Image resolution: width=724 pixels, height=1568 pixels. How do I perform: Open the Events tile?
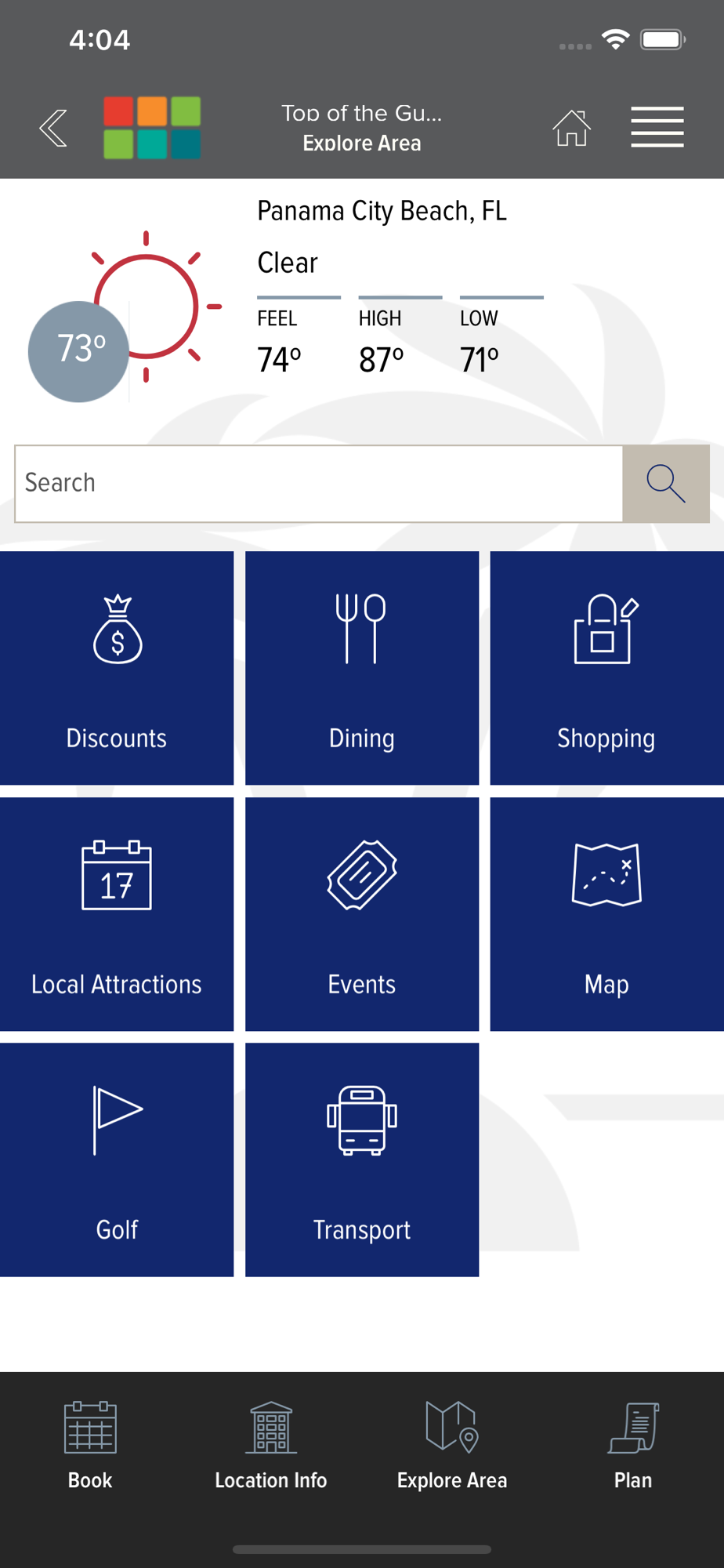(x=362, y=914)
